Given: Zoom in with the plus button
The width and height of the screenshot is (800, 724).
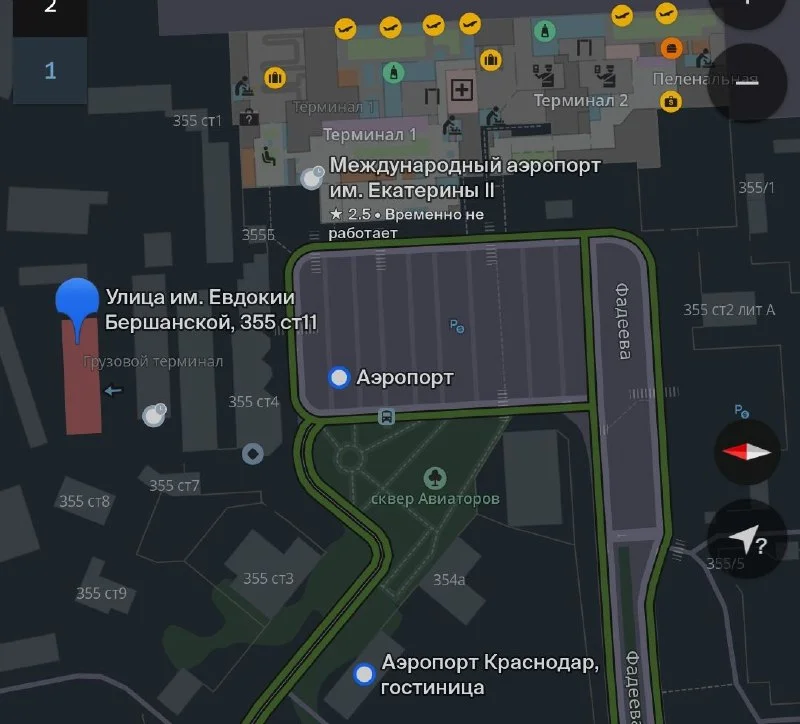Looking at the screenshot, I should (746, 5).
